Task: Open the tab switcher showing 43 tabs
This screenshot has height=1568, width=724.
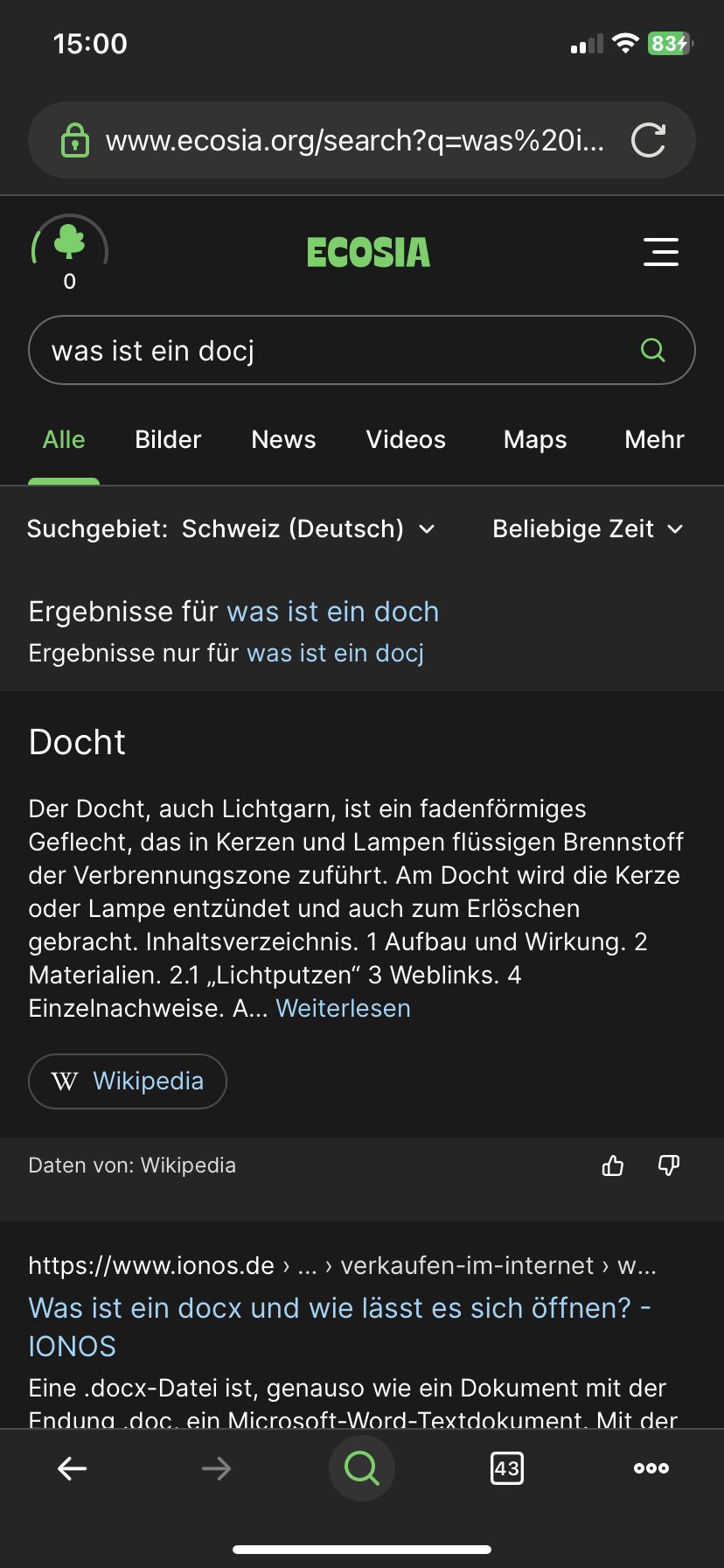Action: (507, 1468)
